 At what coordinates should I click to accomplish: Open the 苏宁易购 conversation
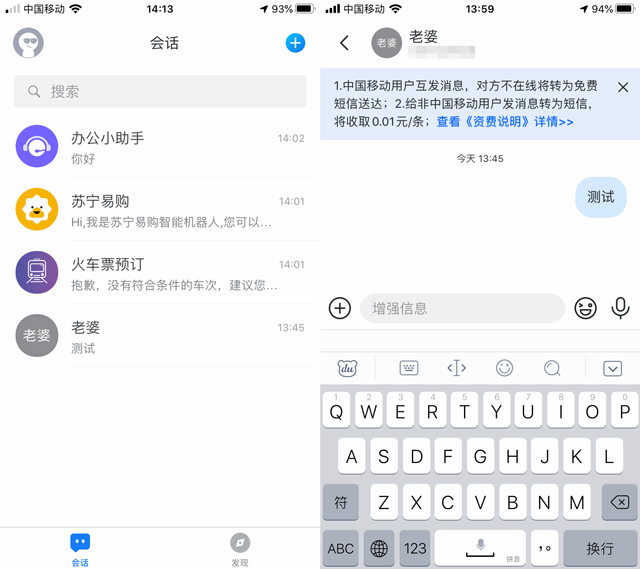160,210
